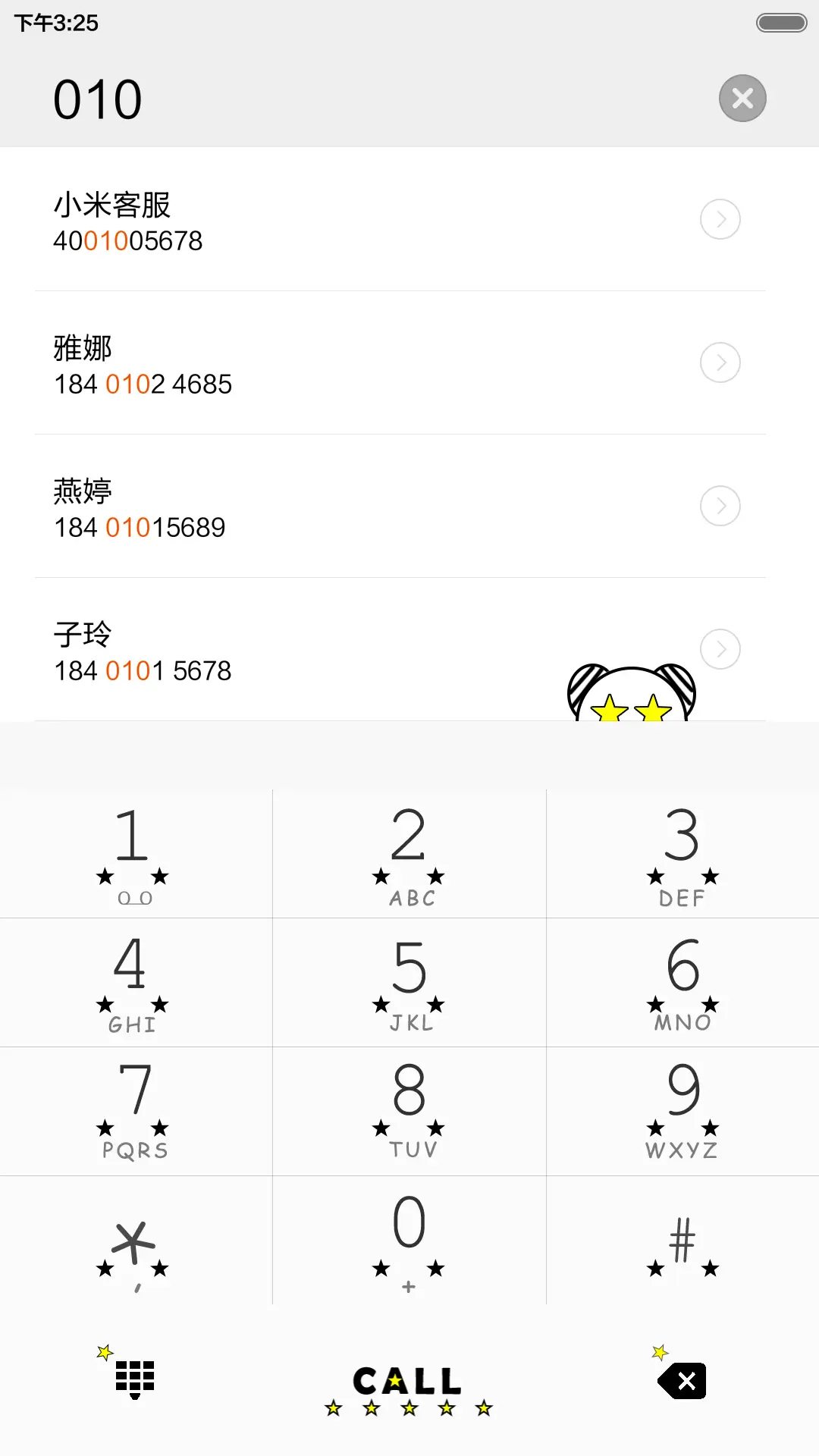Tap the hide keypad icon
The image size is (819, 1456).
point(135,1382)
